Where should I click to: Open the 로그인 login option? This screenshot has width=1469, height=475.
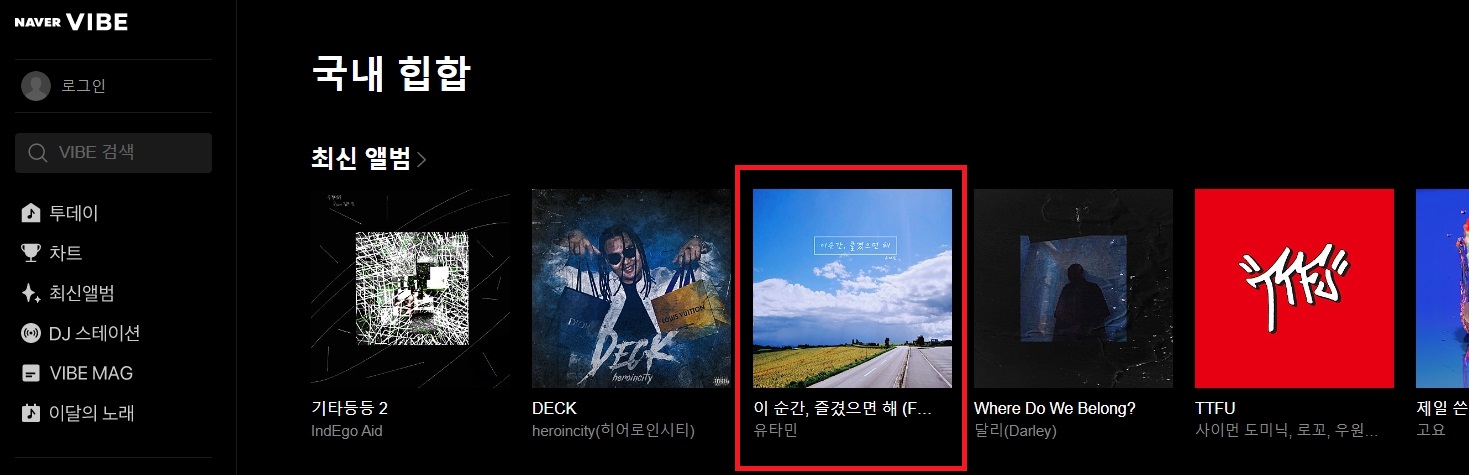(83, 86)
